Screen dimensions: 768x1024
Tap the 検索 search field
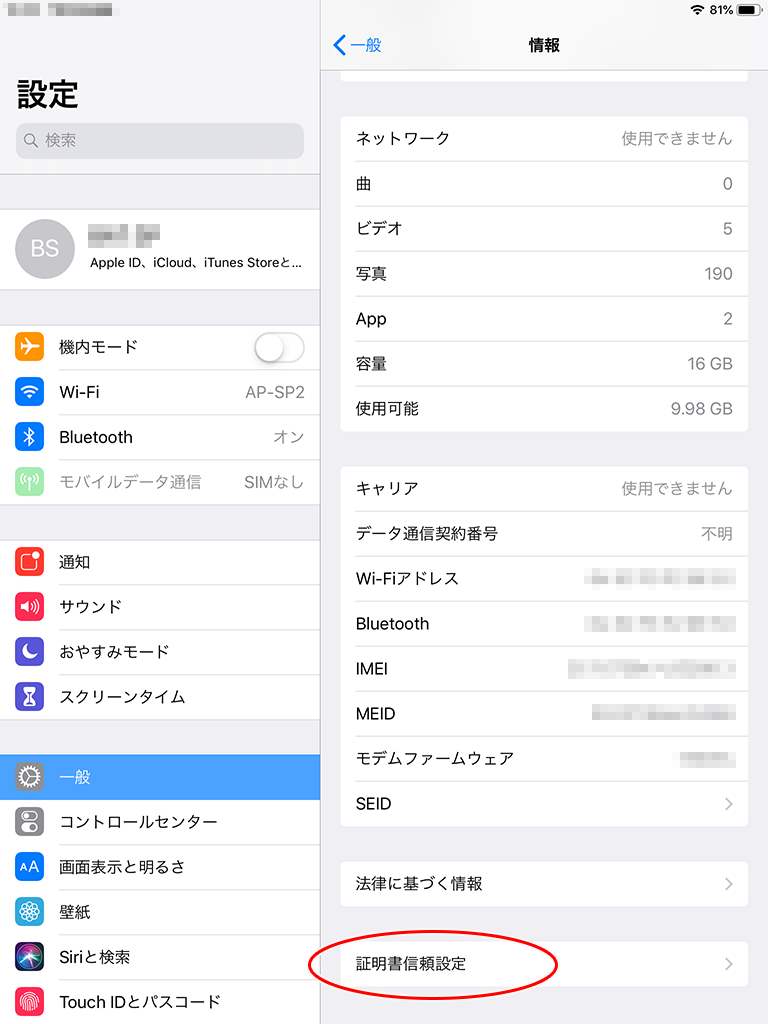[x=160, y=140]
